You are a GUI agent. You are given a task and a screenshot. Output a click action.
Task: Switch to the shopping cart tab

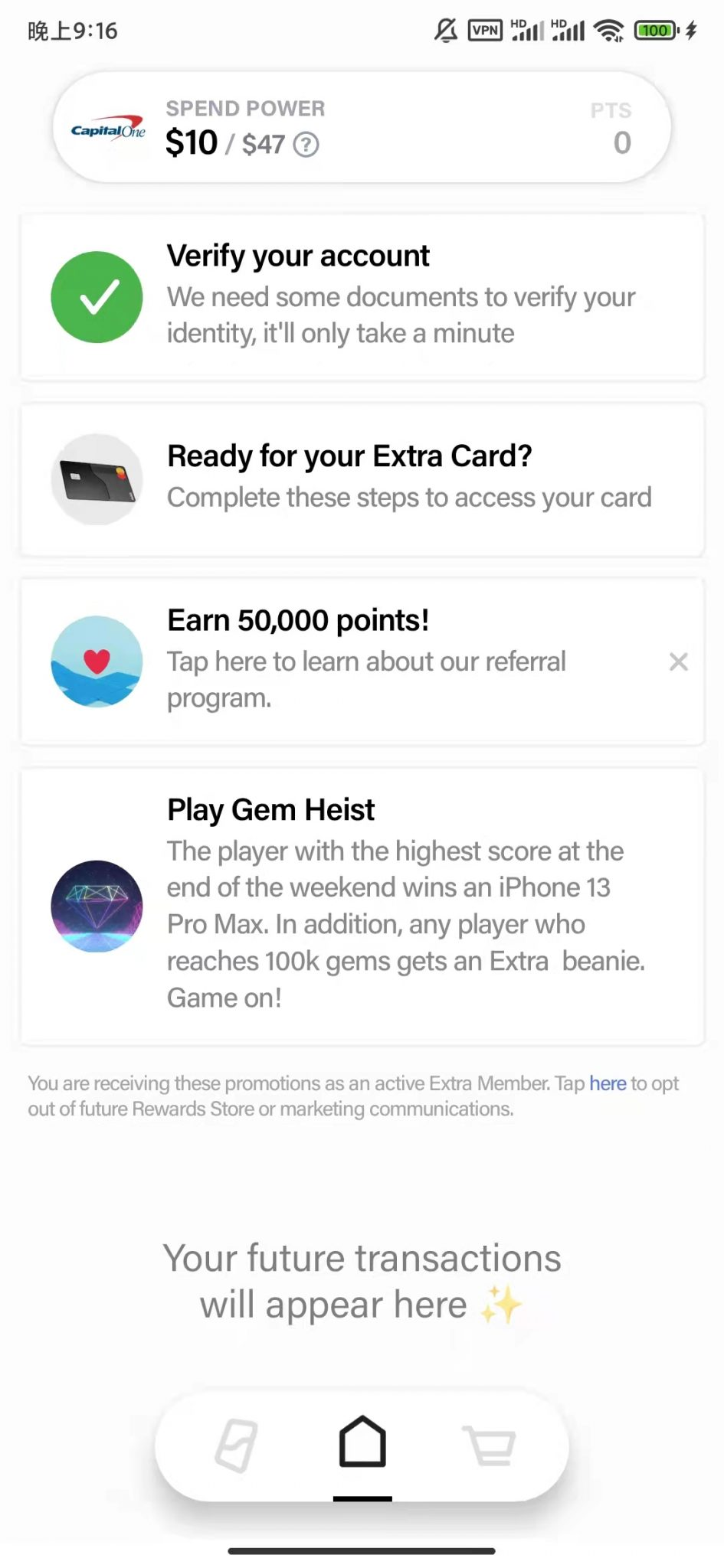click(489, 1445)
